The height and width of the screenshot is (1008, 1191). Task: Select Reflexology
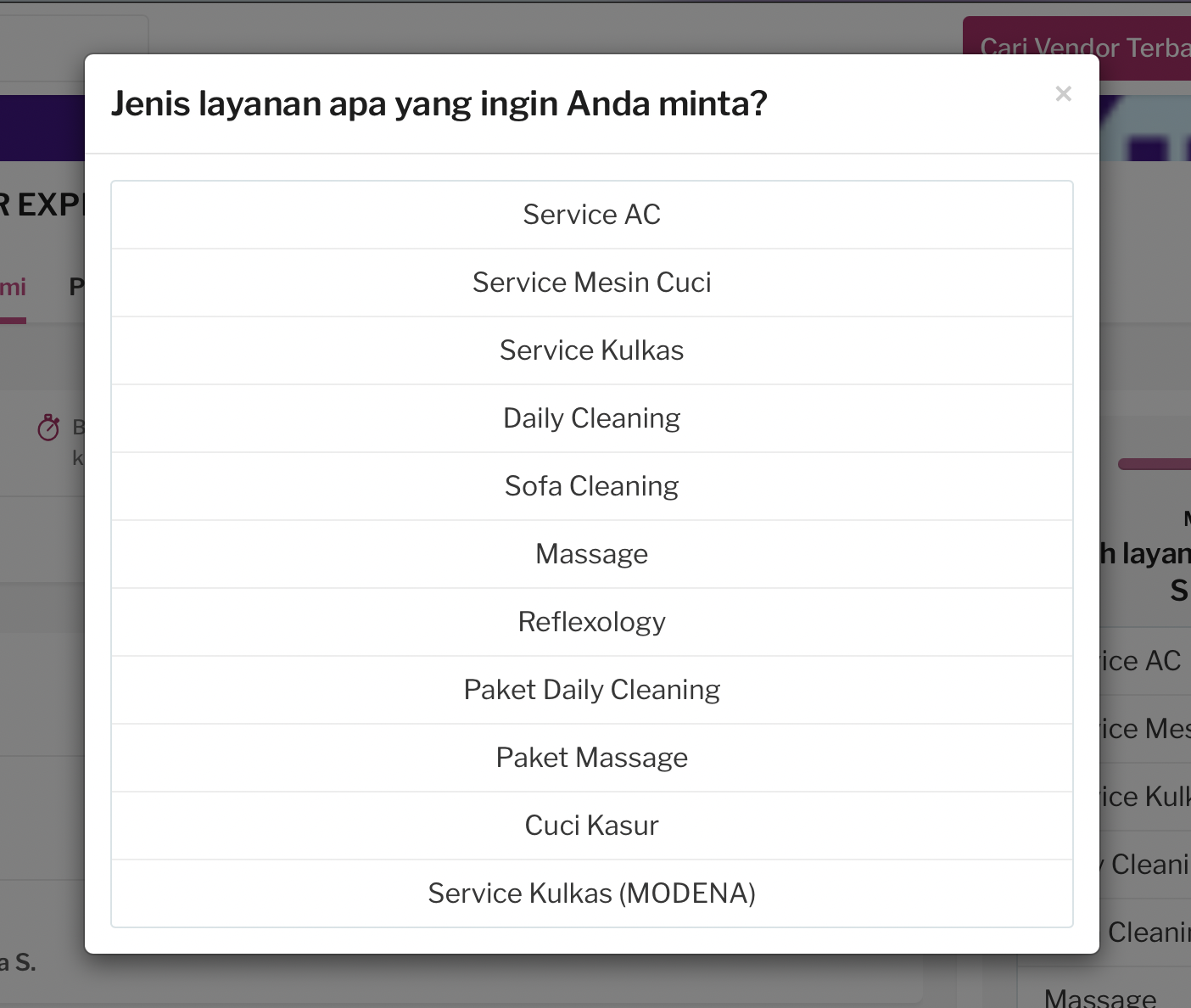point(591,622)
